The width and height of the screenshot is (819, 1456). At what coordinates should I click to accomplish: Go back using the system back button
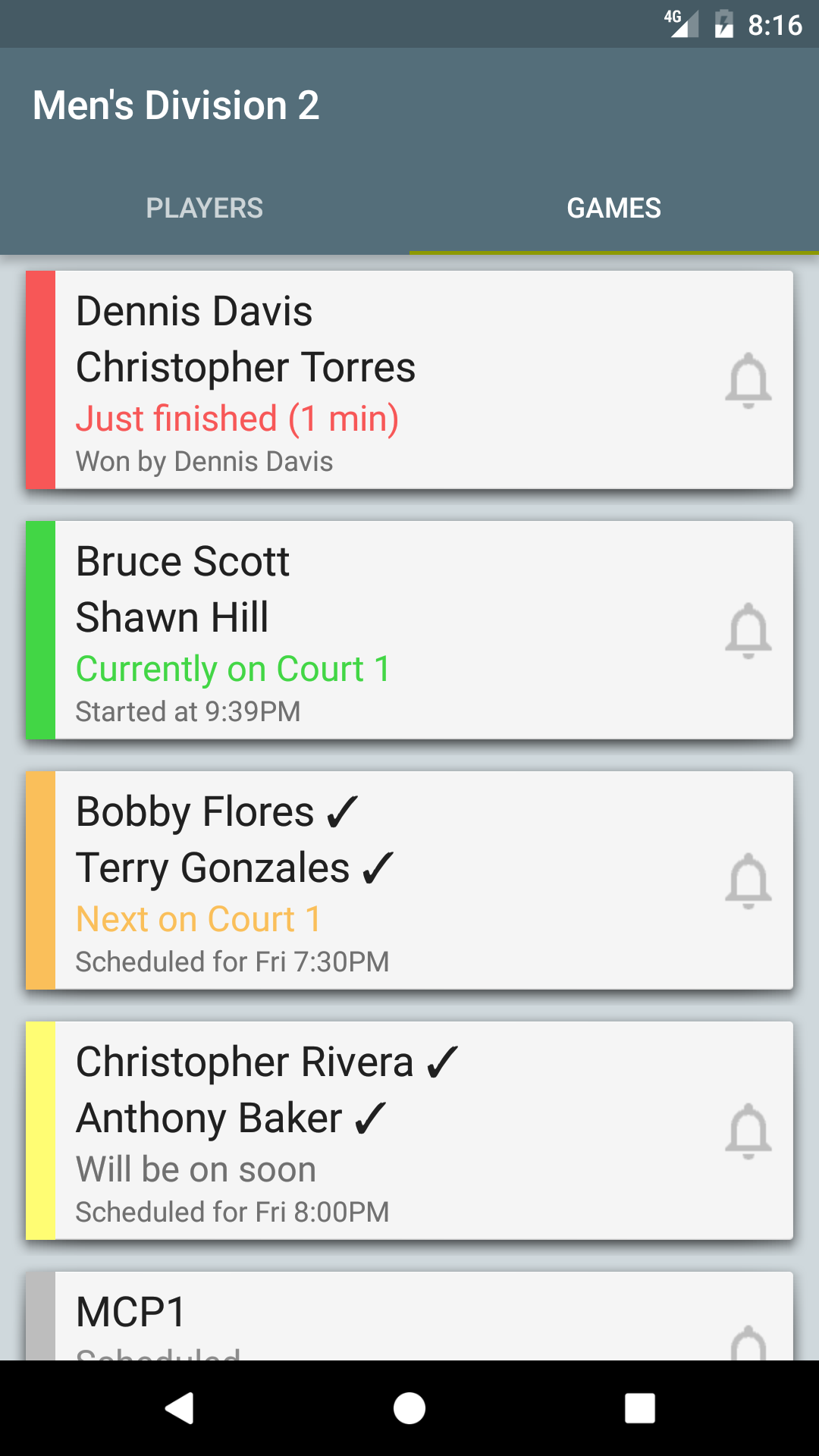(x=180, y=1408)
